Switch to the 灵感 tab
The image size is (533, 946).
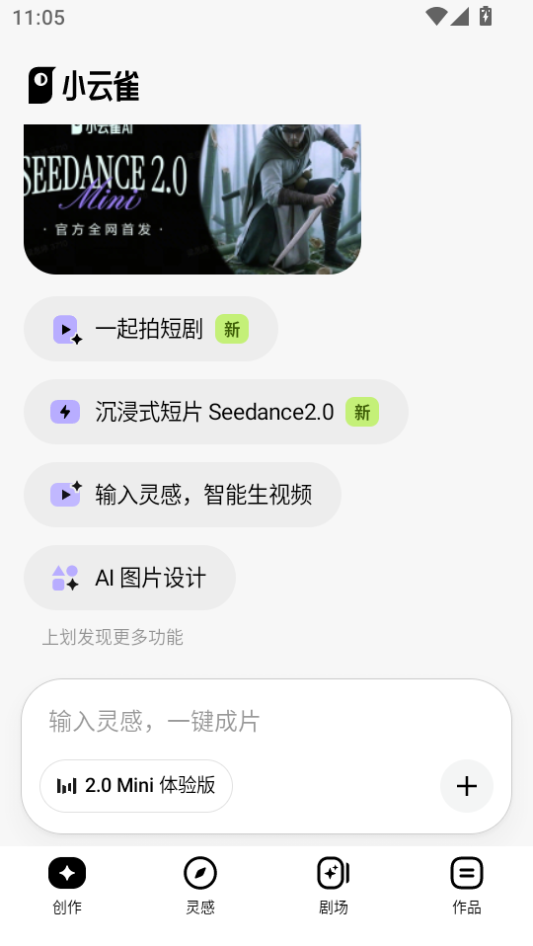[200, 886]
